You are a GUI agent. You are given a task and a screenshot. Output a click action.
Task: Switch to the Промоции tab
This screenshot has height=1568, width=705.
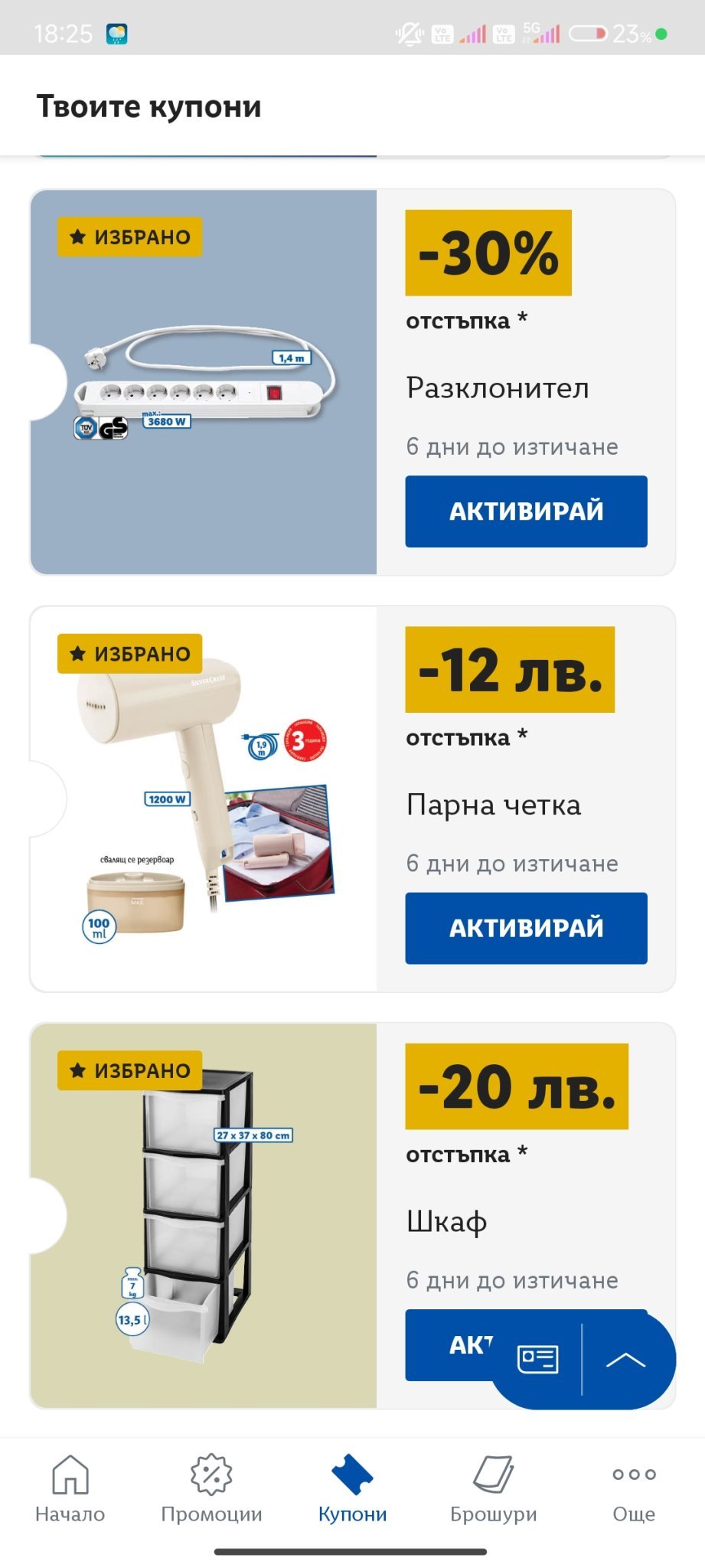click(x=211, y=1488)
